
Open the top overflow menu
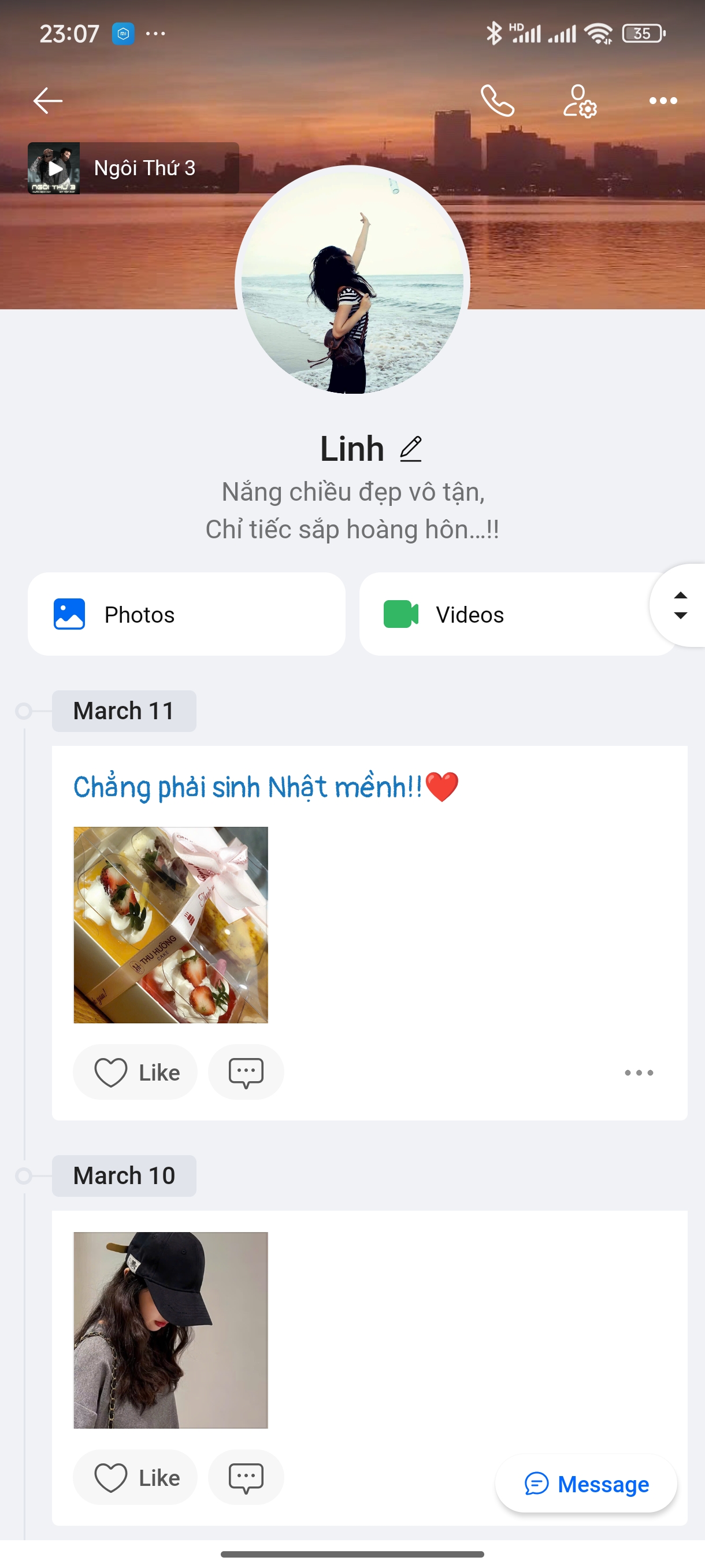(662, 101)
